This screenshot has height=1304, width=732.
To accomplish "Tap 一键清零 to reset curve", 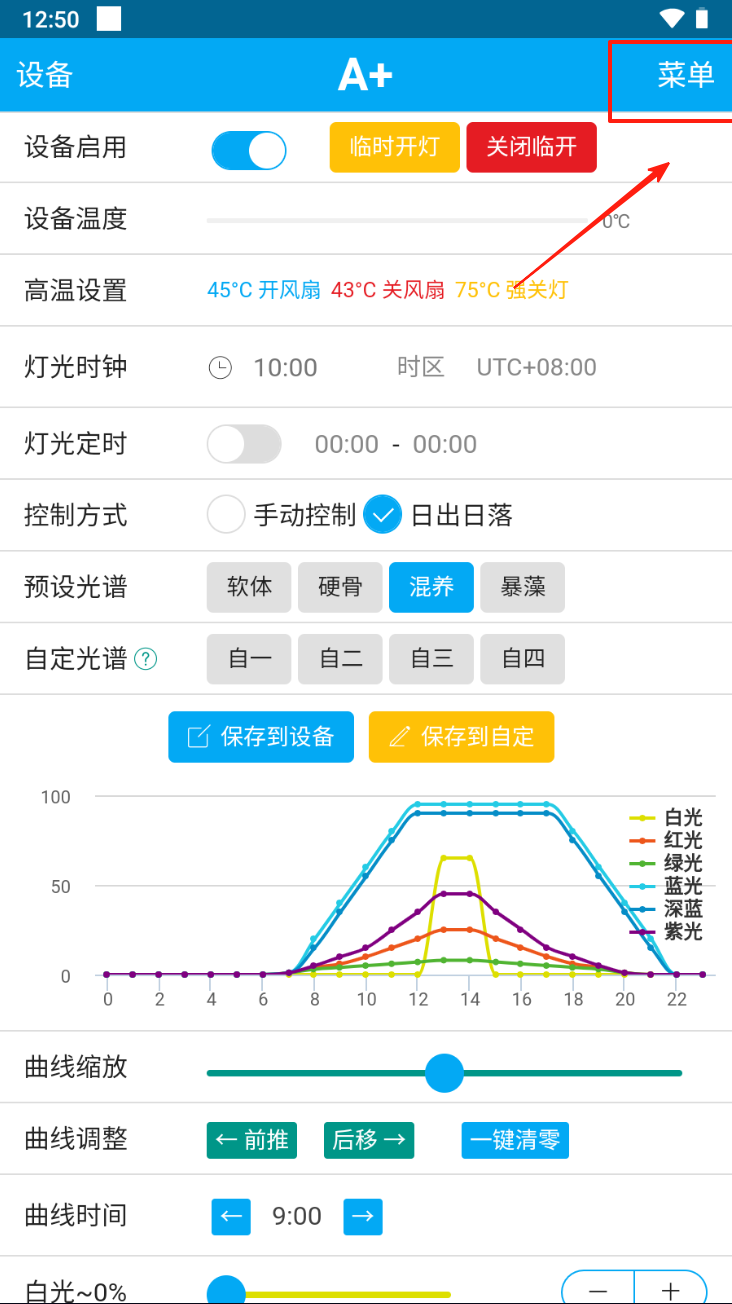I will point(515,1140).
